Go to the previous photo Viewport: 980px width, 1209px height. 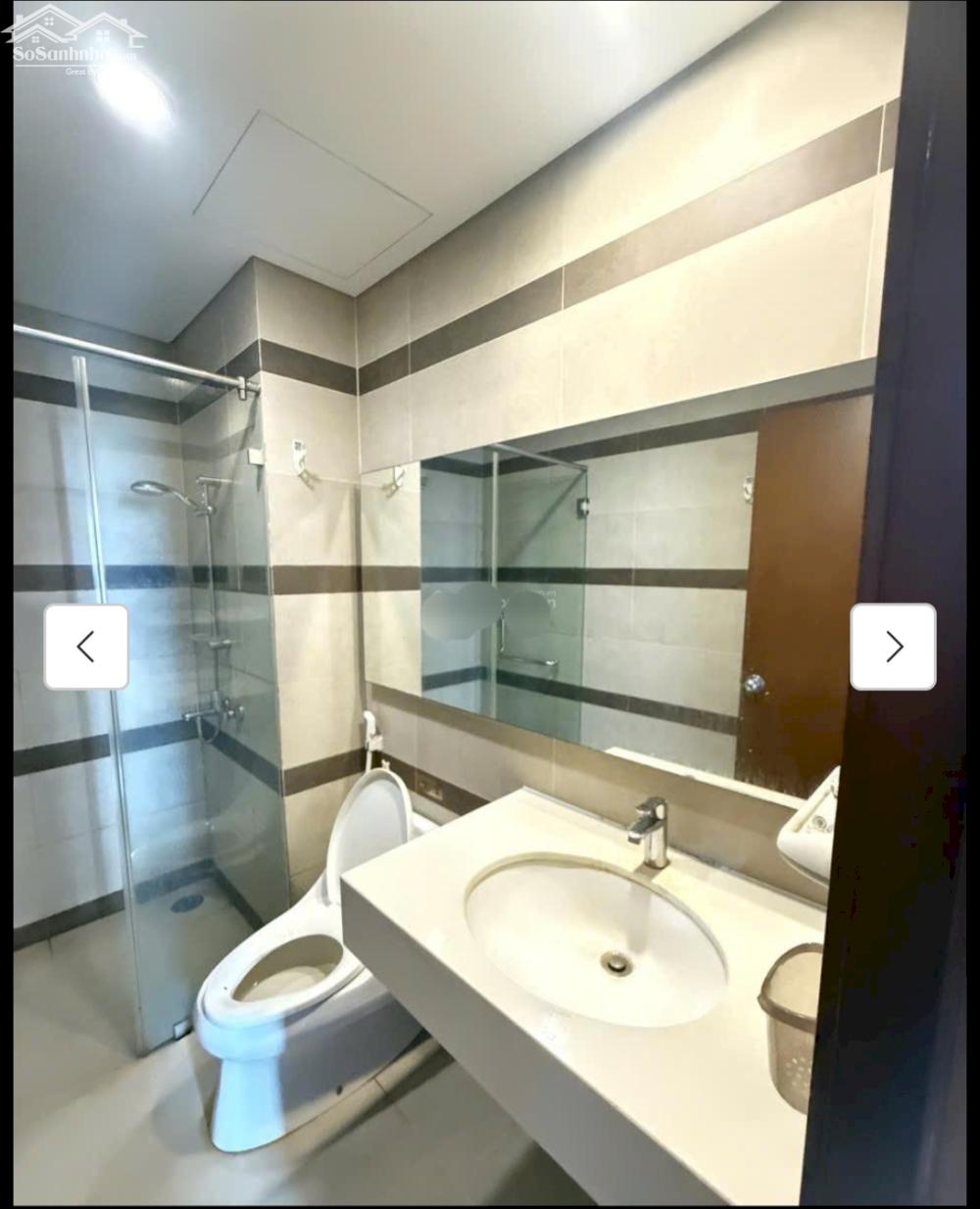(x=86, y=647)
